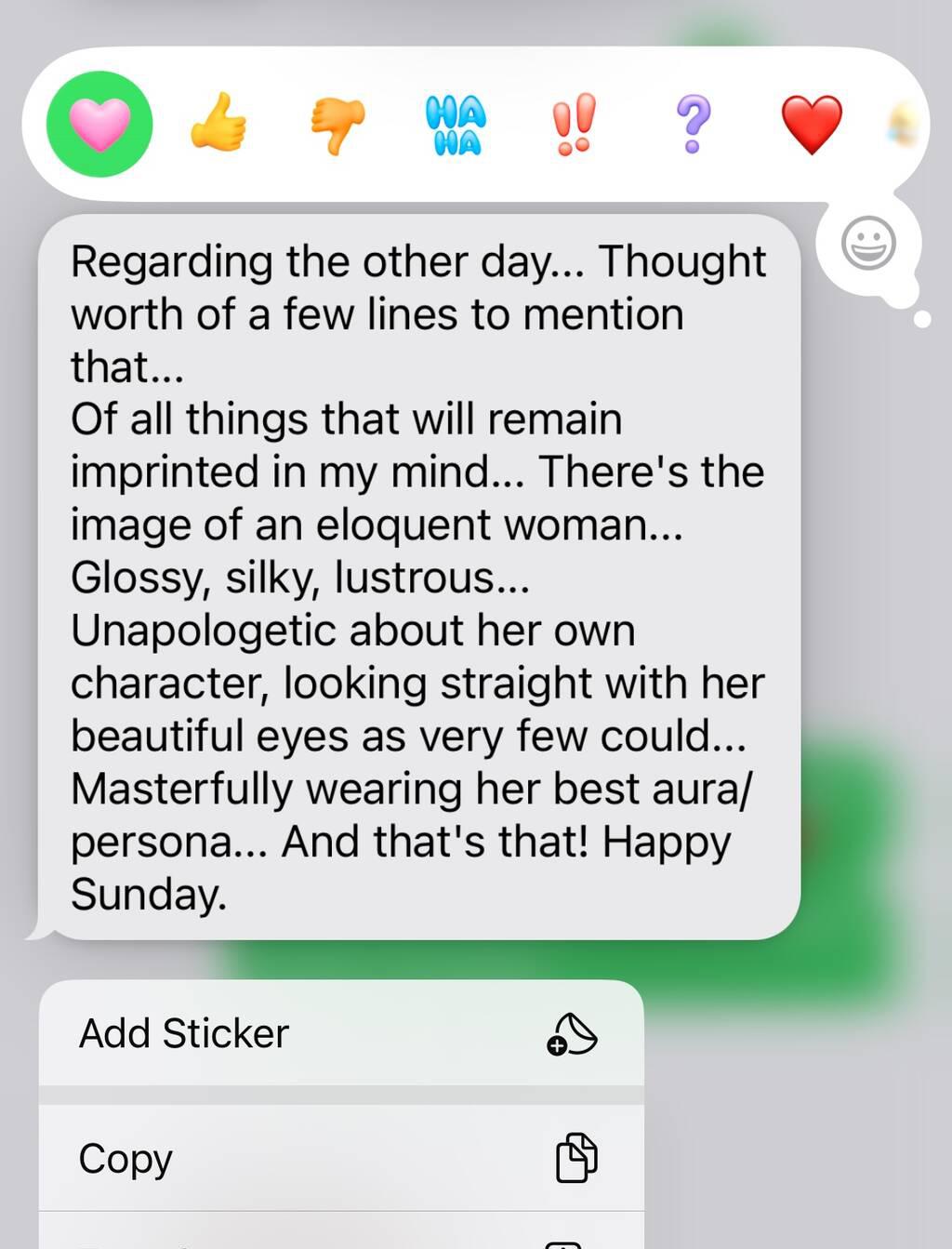This screenshot has height=1249, width=952.
Task: React with the red heart emoji
Action: (x=811, y=125)
